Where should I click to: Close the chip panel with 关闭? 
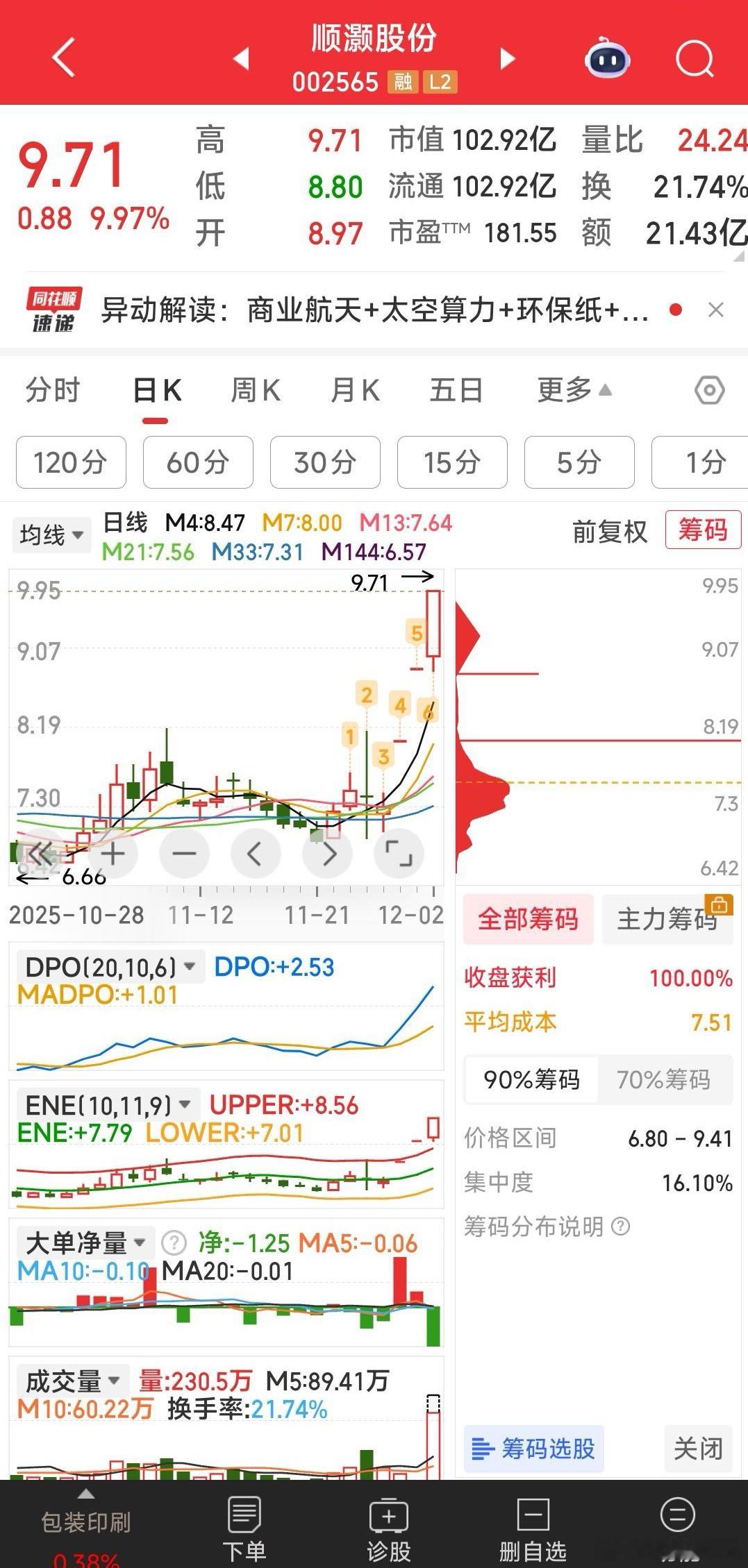click(698, 1449)
